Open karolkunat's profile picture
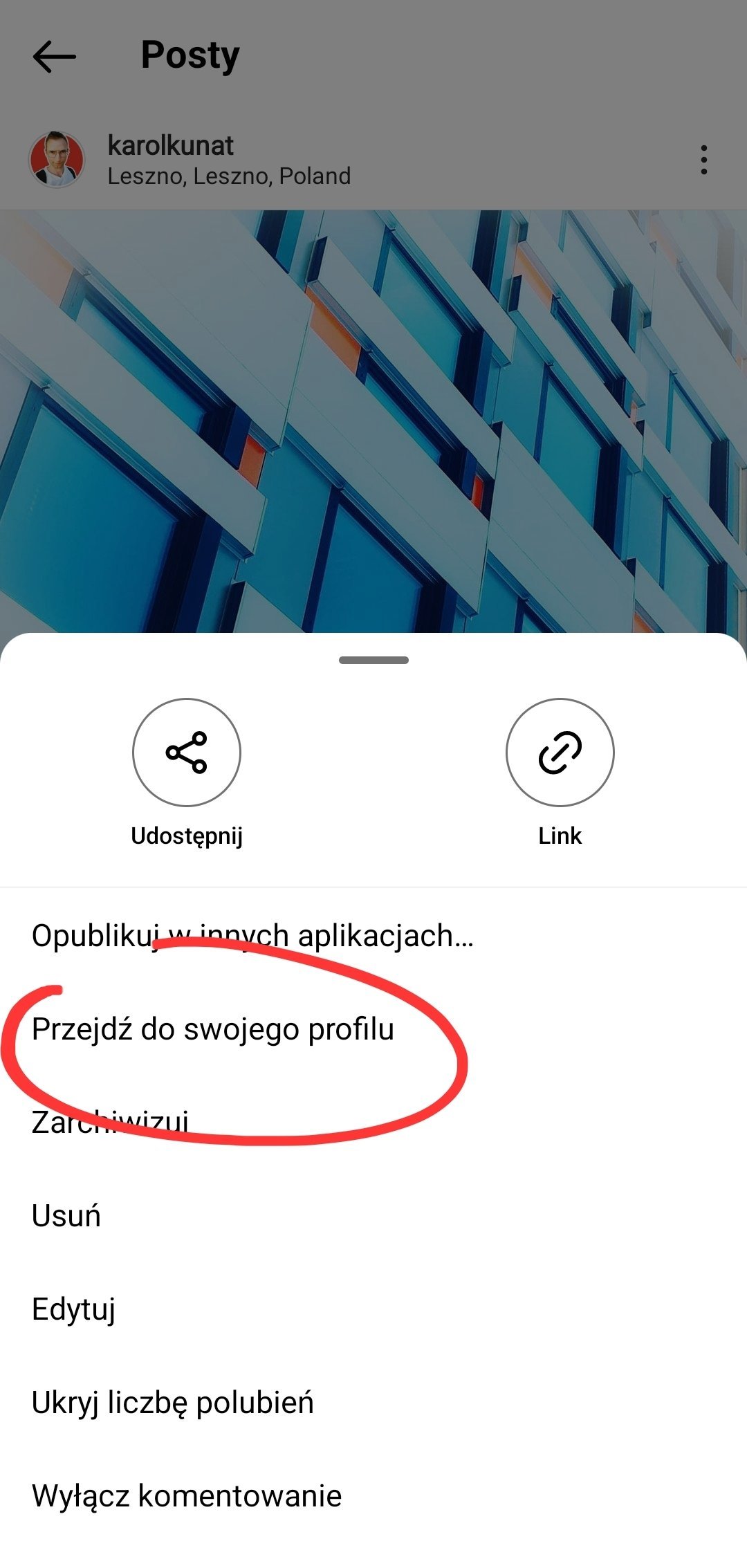This screenshot has width=747, height=1568. tap(57, 160)
